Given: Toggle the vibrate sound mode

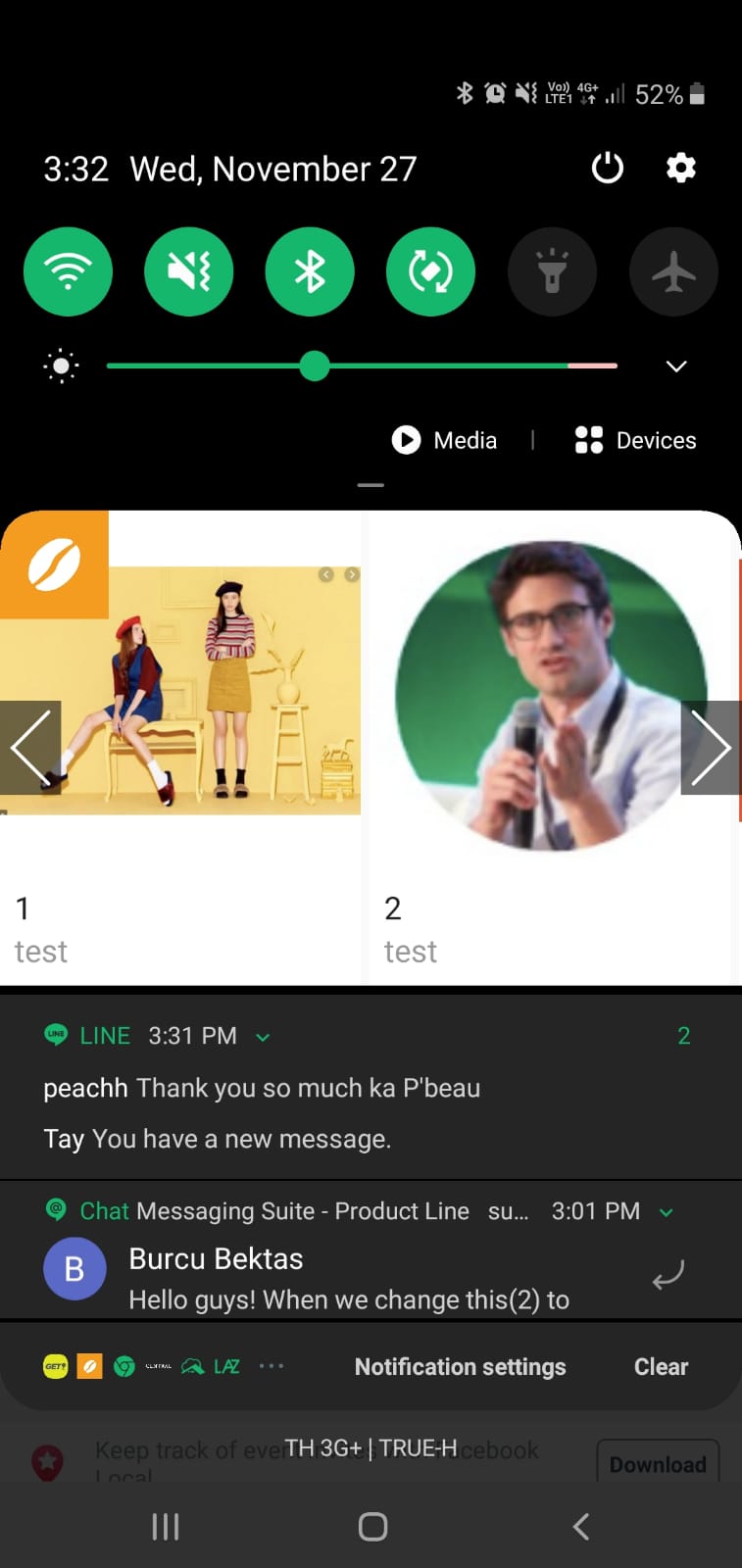Looking at the screenshot, I should tap(188, 271).
